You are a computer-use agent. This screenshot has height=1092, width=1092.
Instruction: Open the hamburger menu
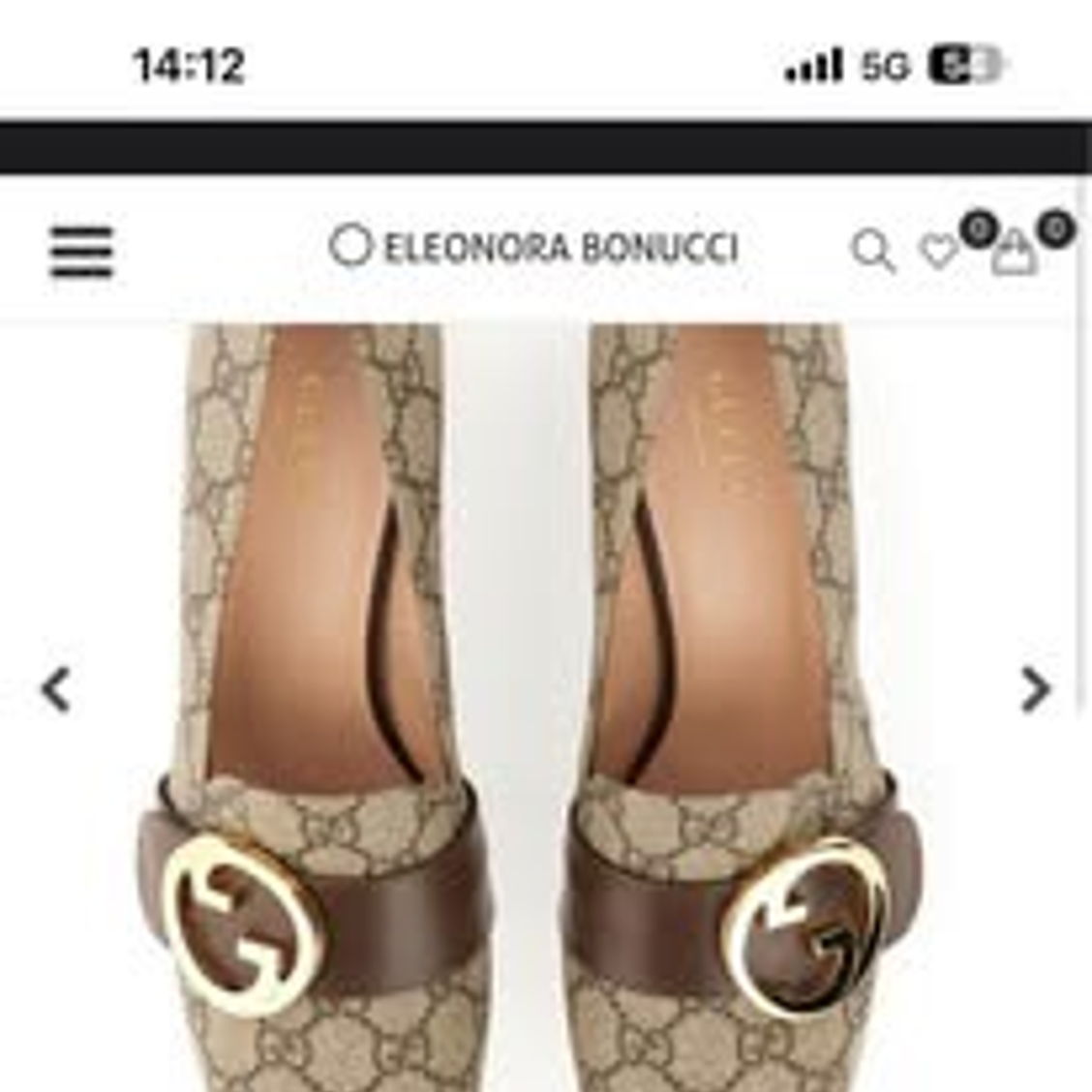(x=82, y=253)
